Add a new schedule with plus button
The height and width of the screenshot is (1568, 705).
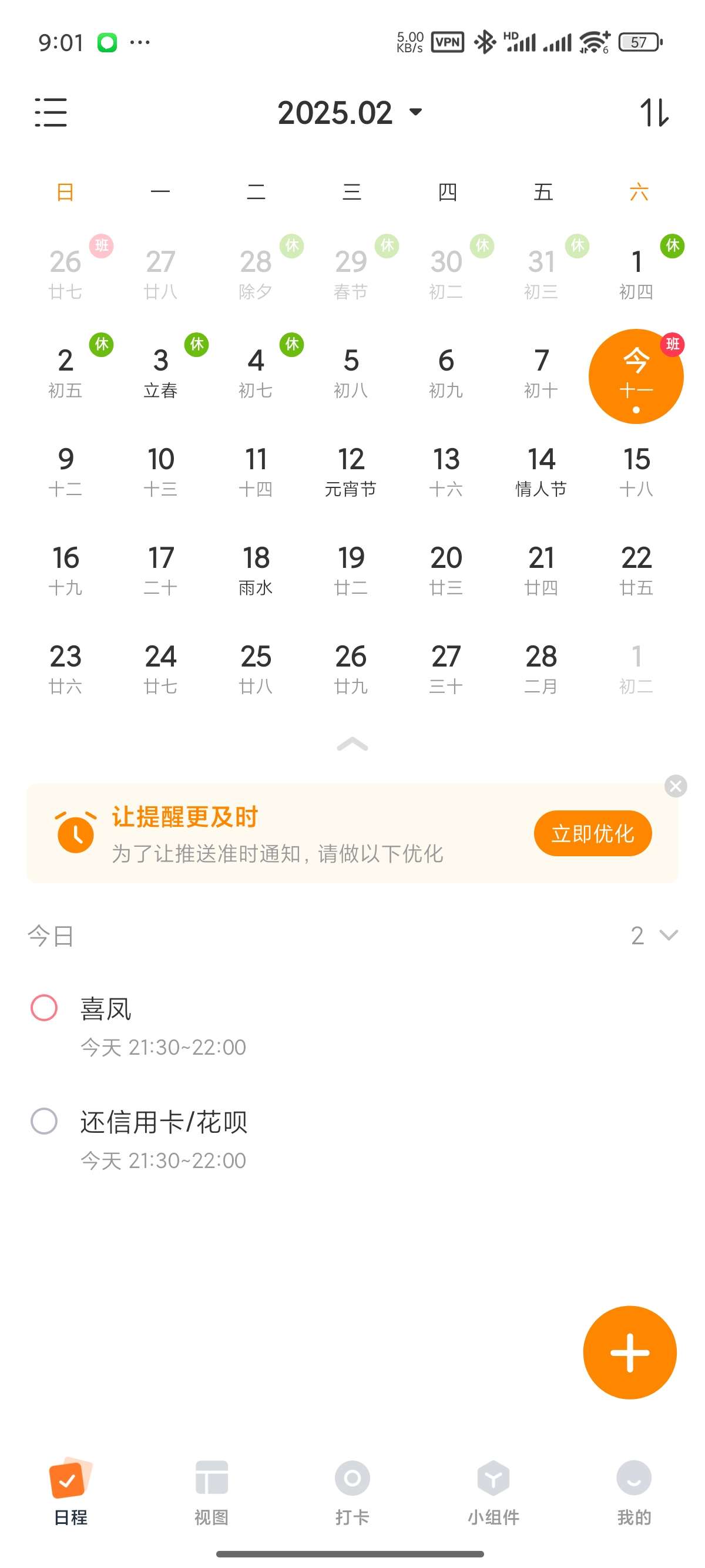630,1352
